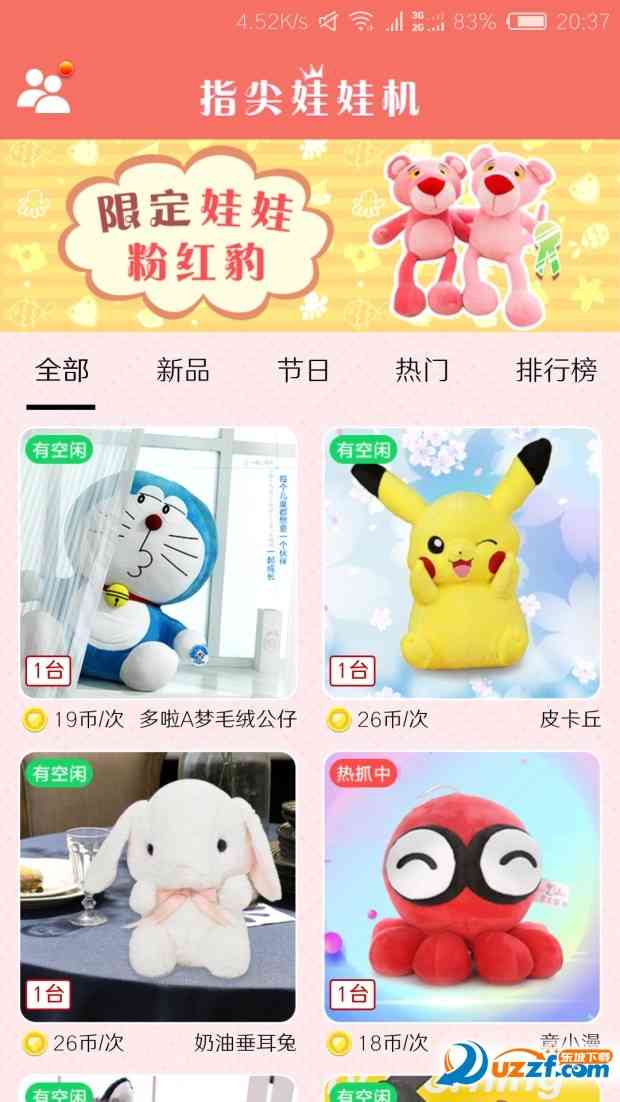Viewport: 620px width, 1102px height.
Task: Open the 多啦A梦毛绒公仔 claw machine card
Action: pos(158,563)
